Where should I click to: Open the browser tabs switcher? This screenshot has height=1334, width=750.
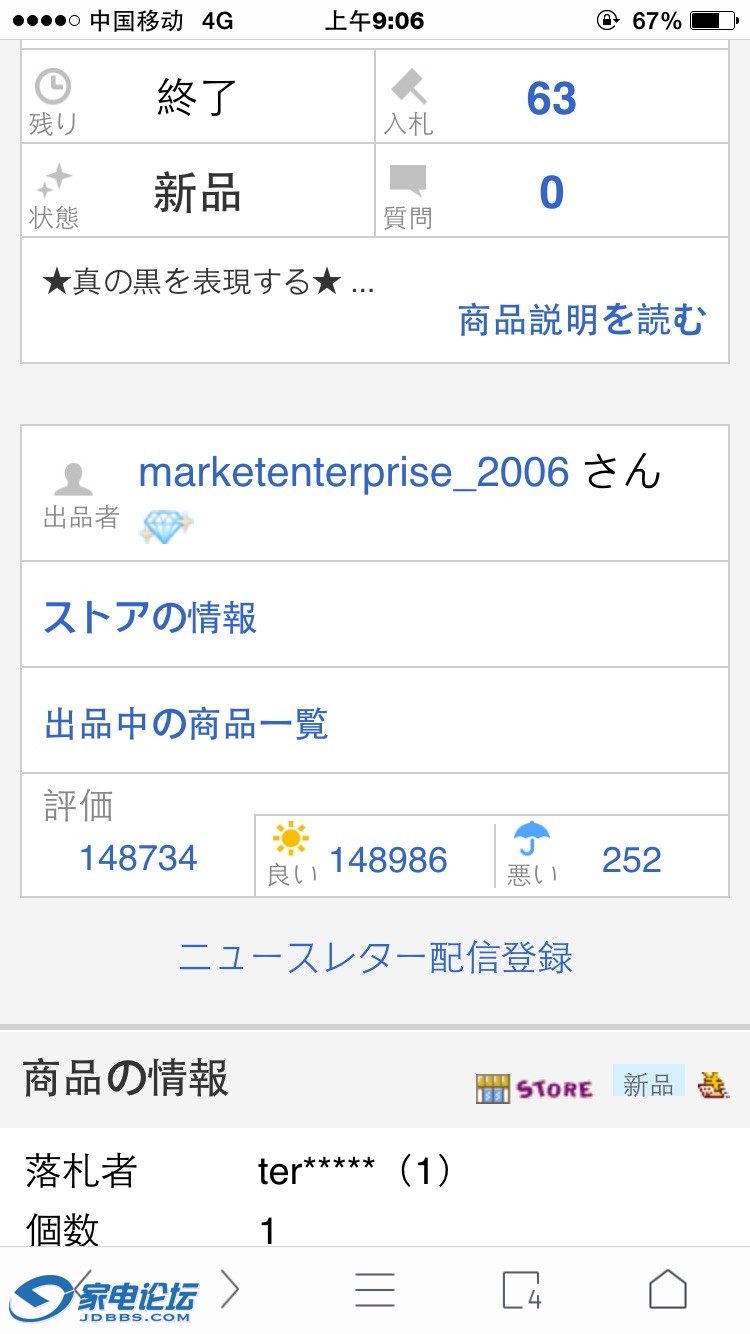(521, 1290)
